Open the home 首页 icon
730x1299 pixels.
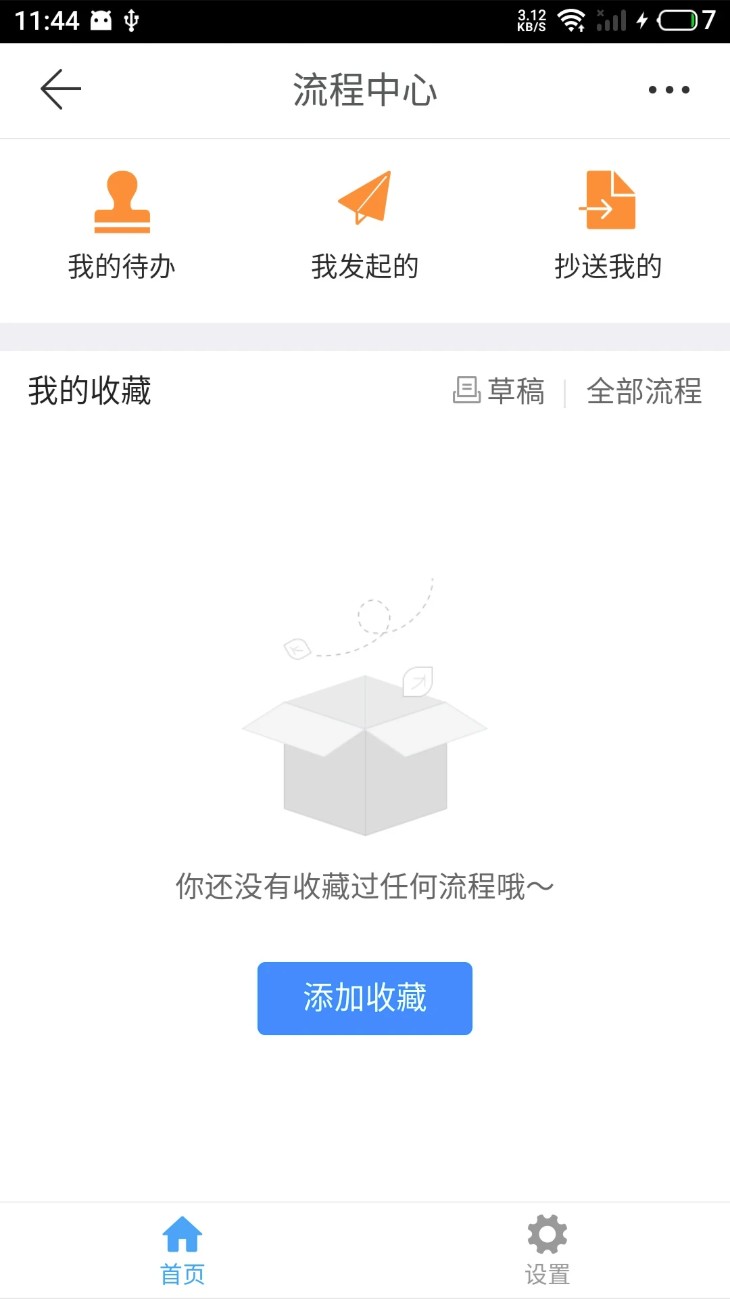pos(181,1234)
